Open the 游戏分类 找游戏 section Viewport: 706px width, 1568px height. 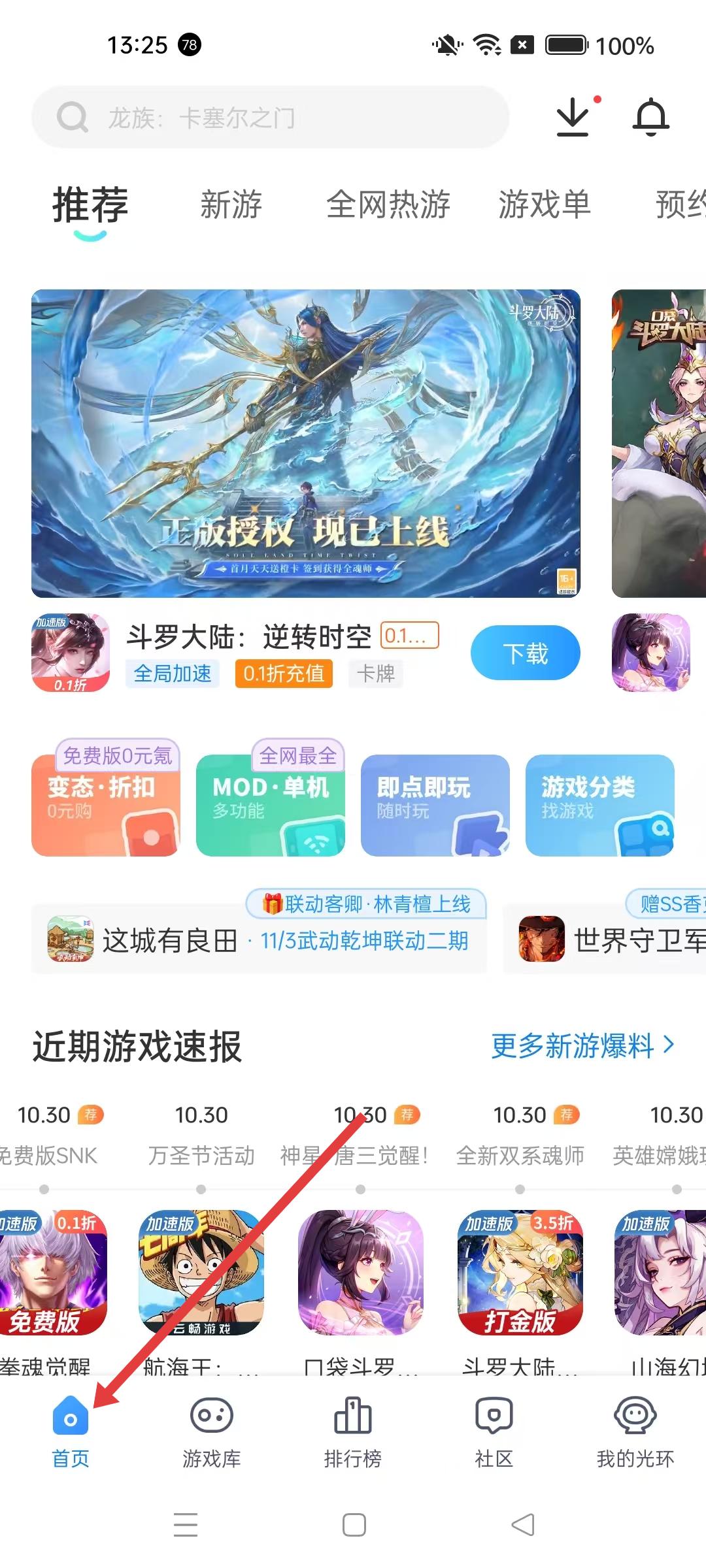[x=600, y=805]
